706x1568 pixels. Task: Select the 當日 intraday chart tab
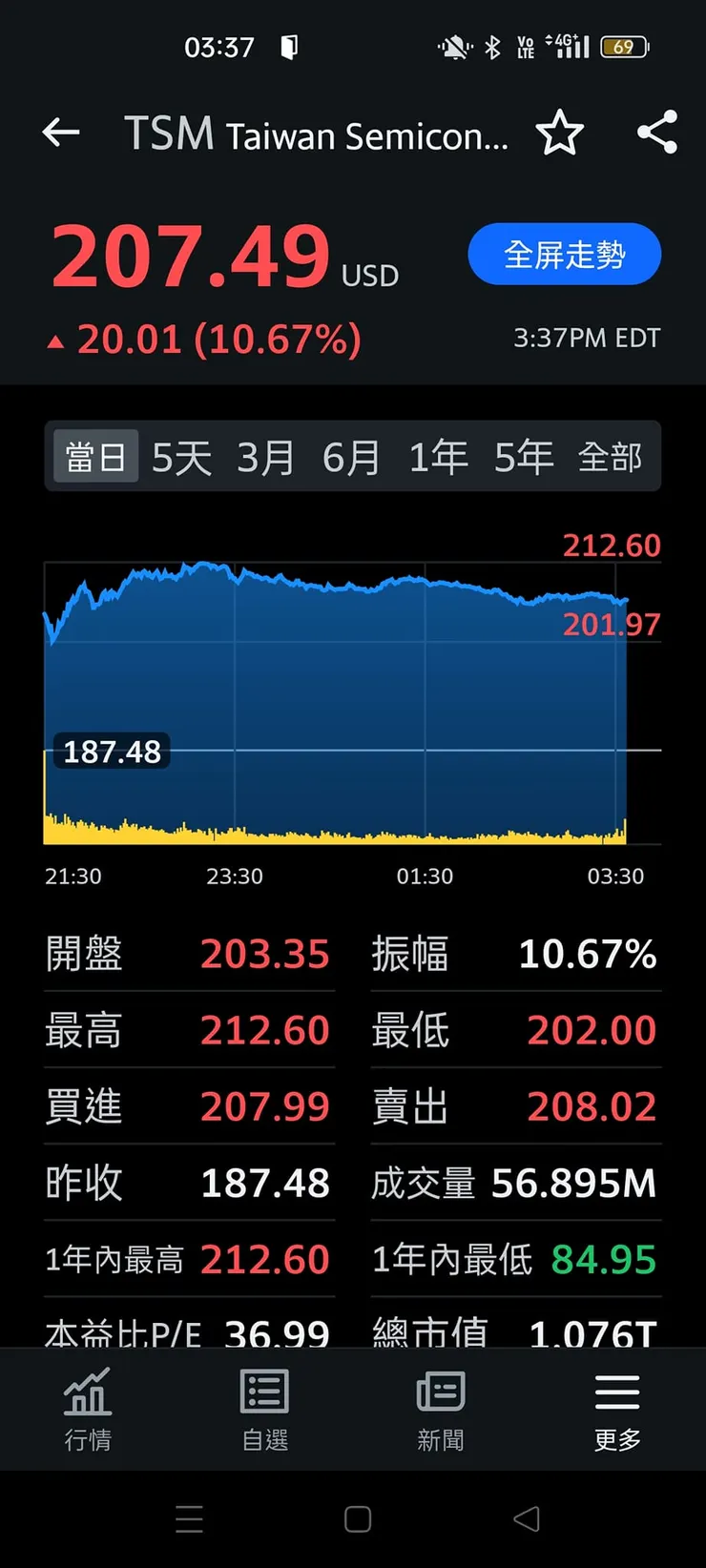pyautogui.click(x=94, y=456)
